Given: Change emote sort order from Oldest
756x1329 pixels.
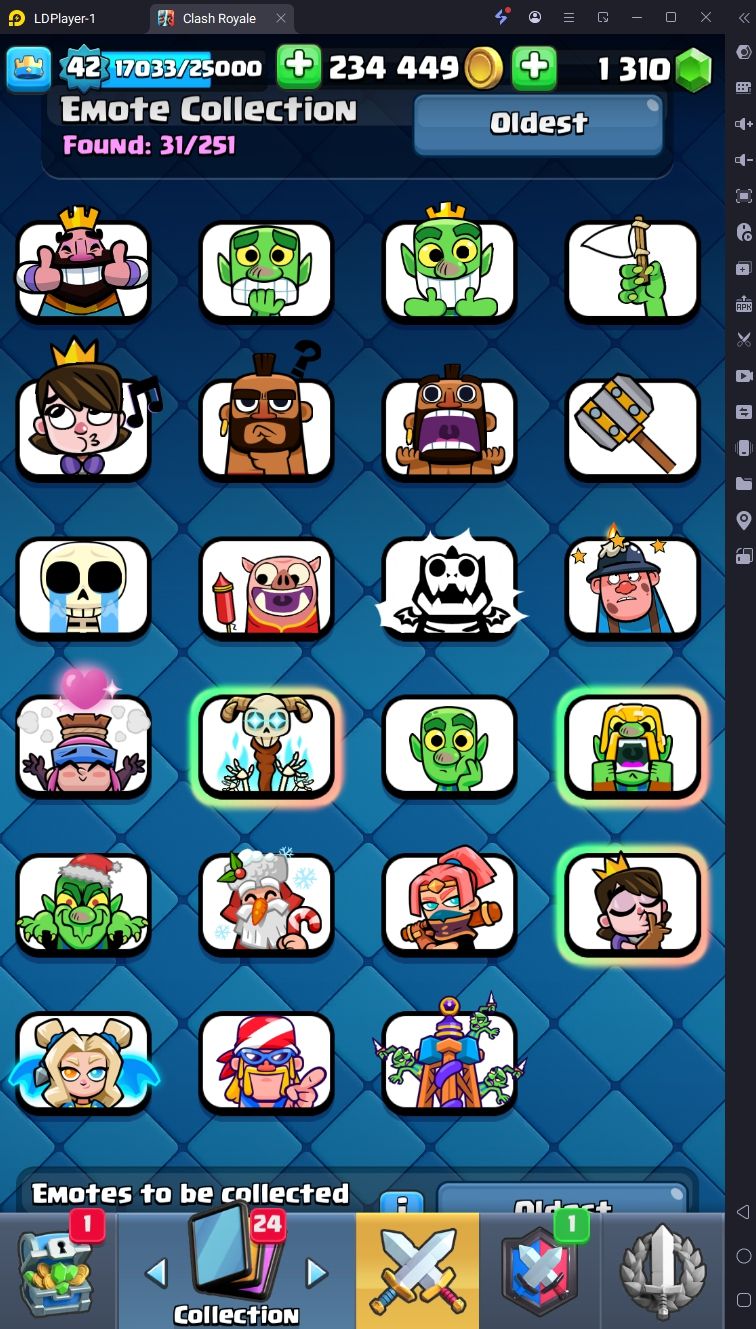Looking at the screenshot, I should [x=538, y=124].
